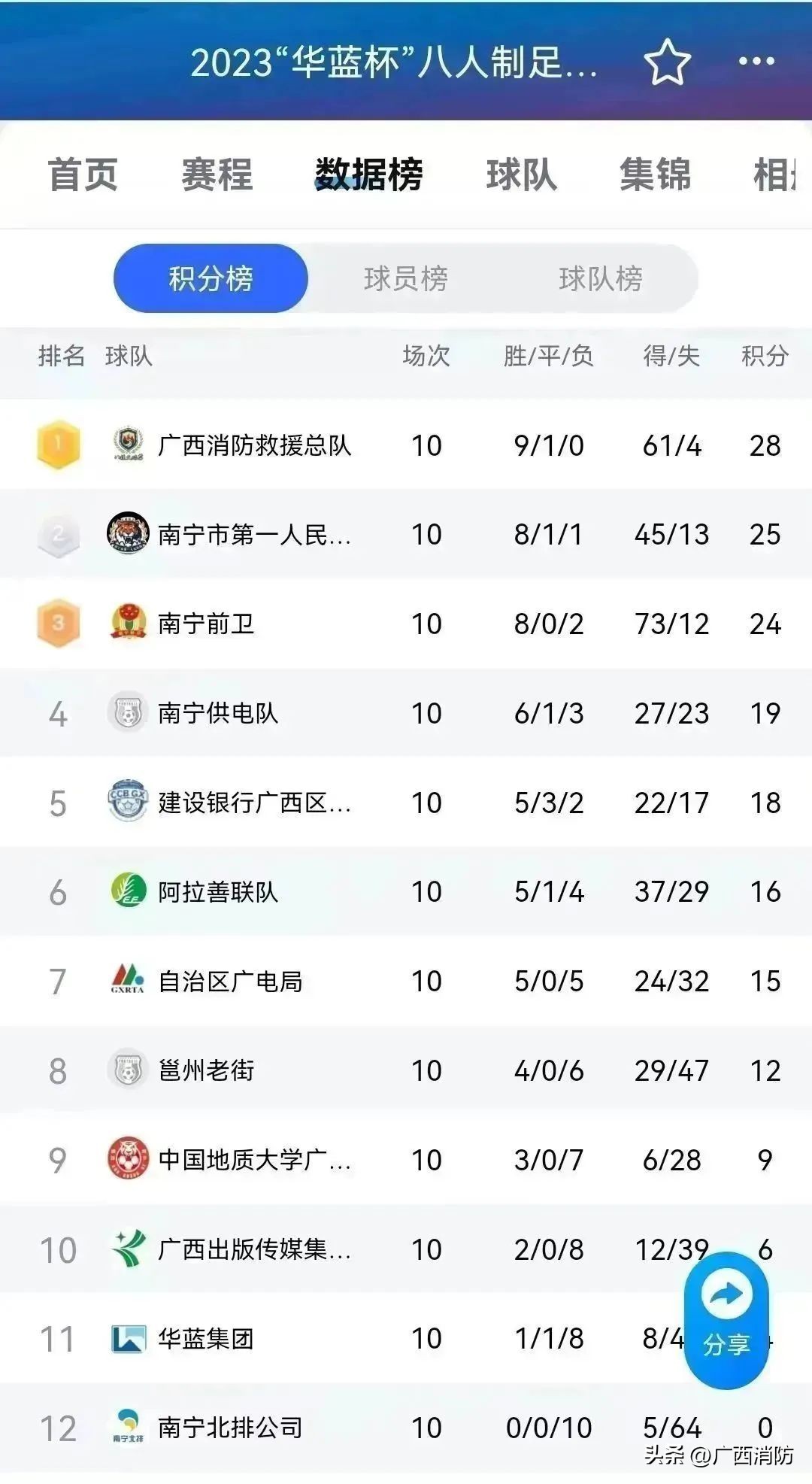Image resolution: width=812 pixels, height=1484 pixels.
Task: Open the 赛程 schedule tab
Action: pos(217,175)
